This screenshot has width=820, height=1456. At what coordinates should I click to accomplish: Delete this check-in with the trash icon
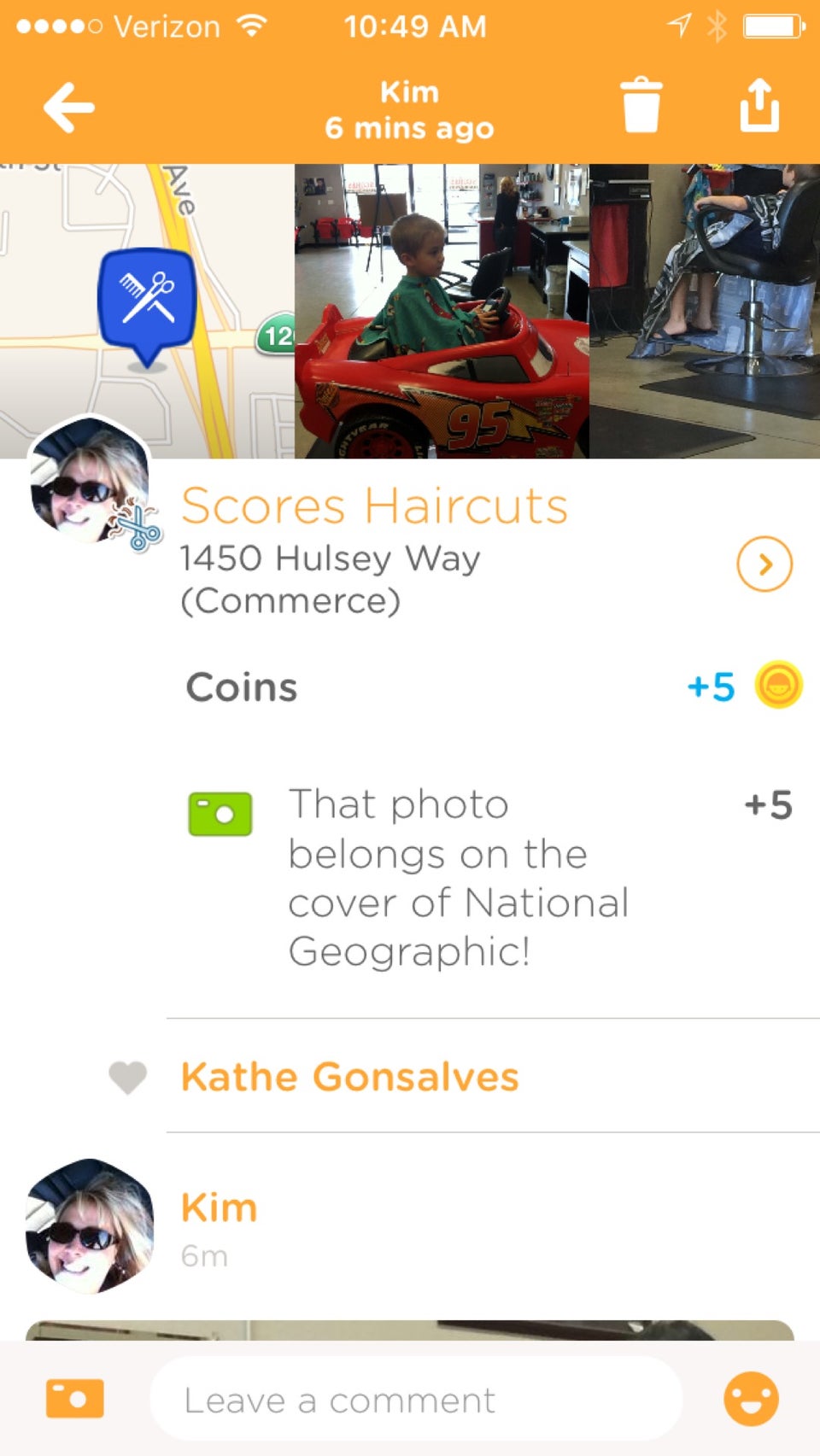click(x=641, y=106)
